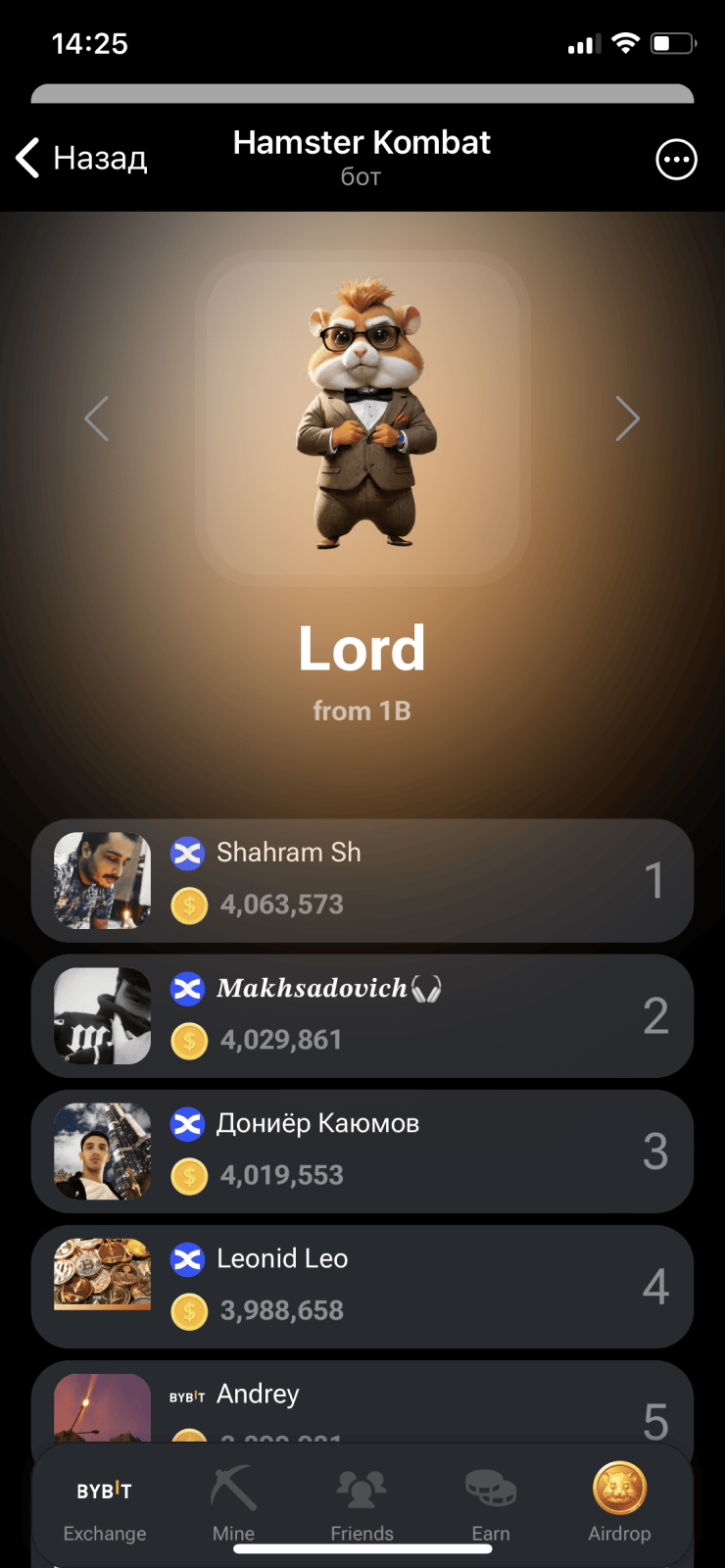The height and width of the screenshot is (1568, 725).
Task: Open the Airdrop tab
Action: coord(619,1505)
